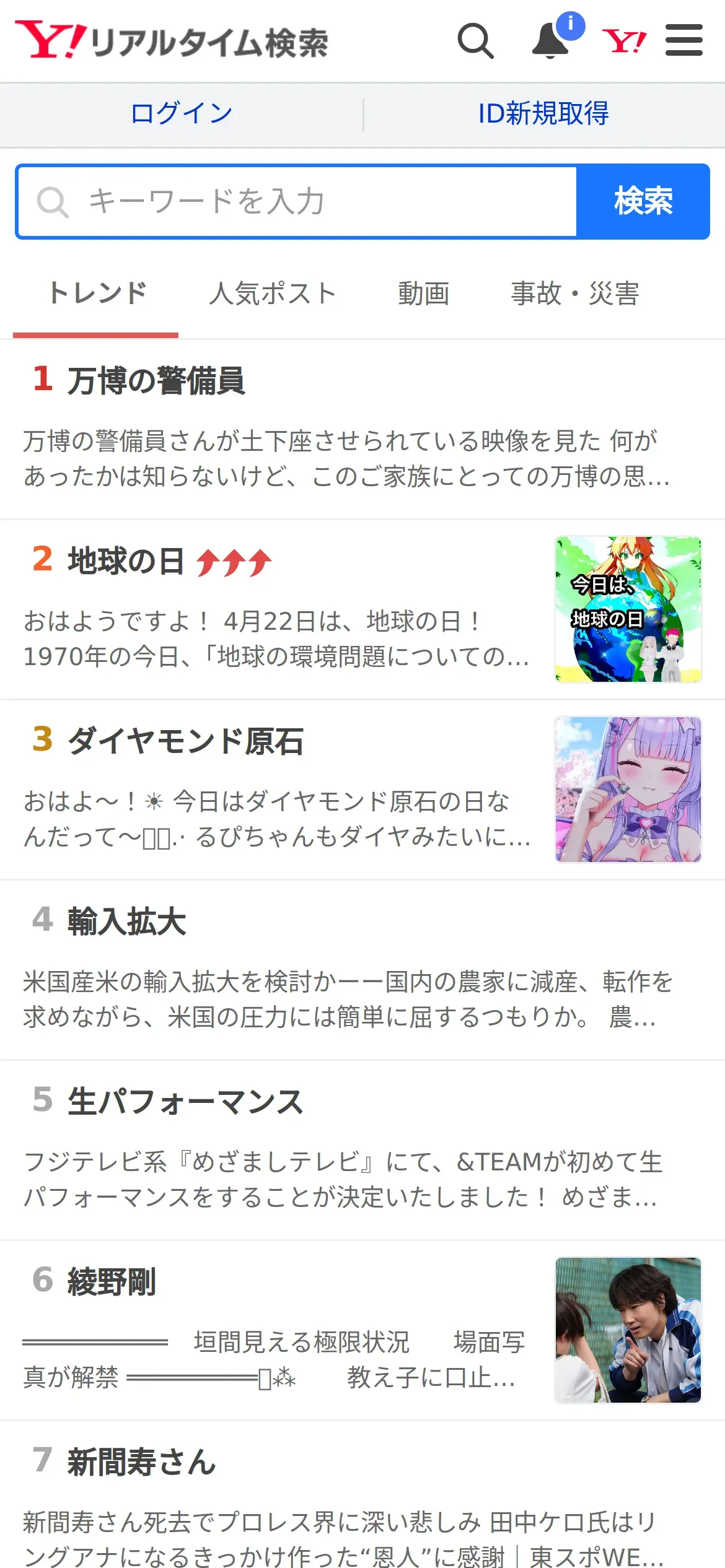
Task: Tap the ログイン link
Action: 182,114
